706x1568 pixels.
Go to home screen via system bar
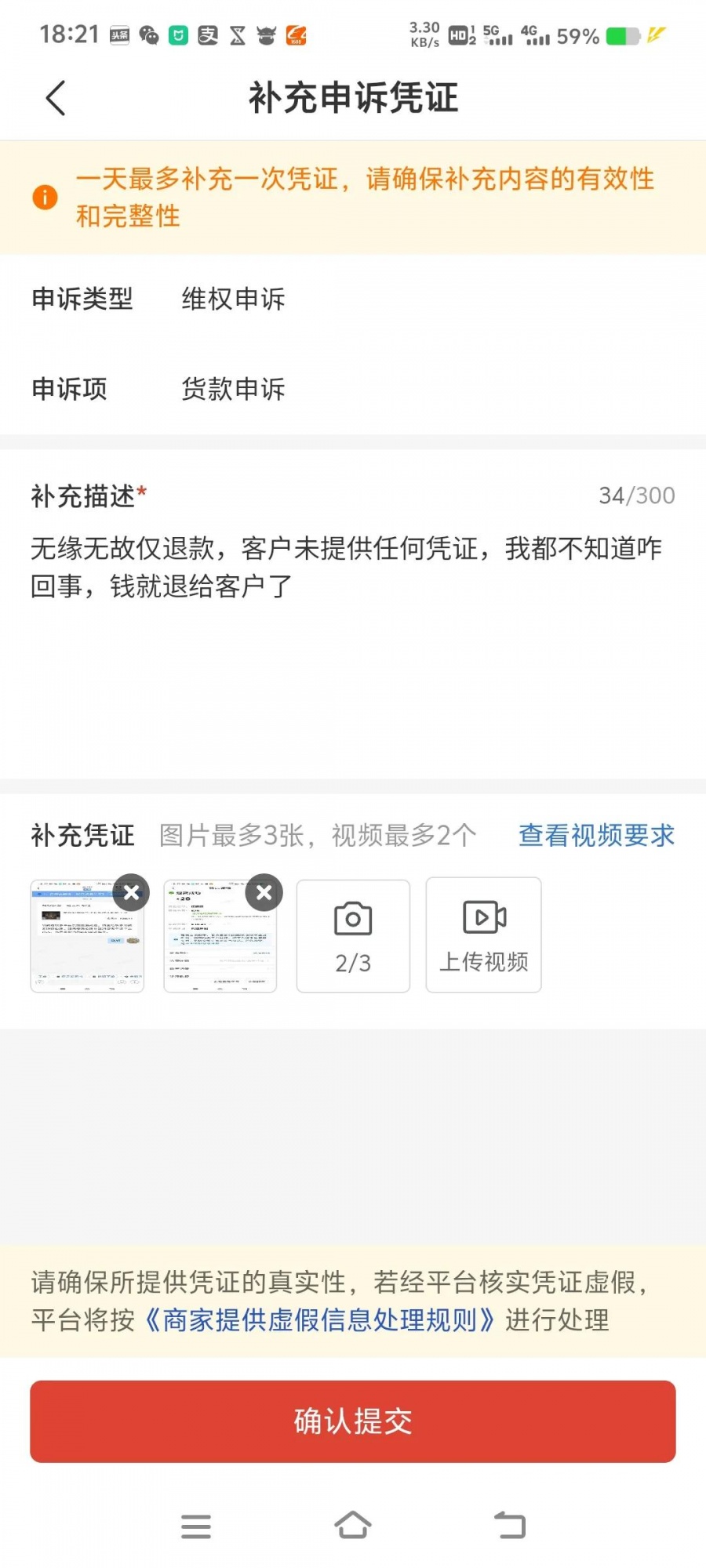pos(353,1526)
